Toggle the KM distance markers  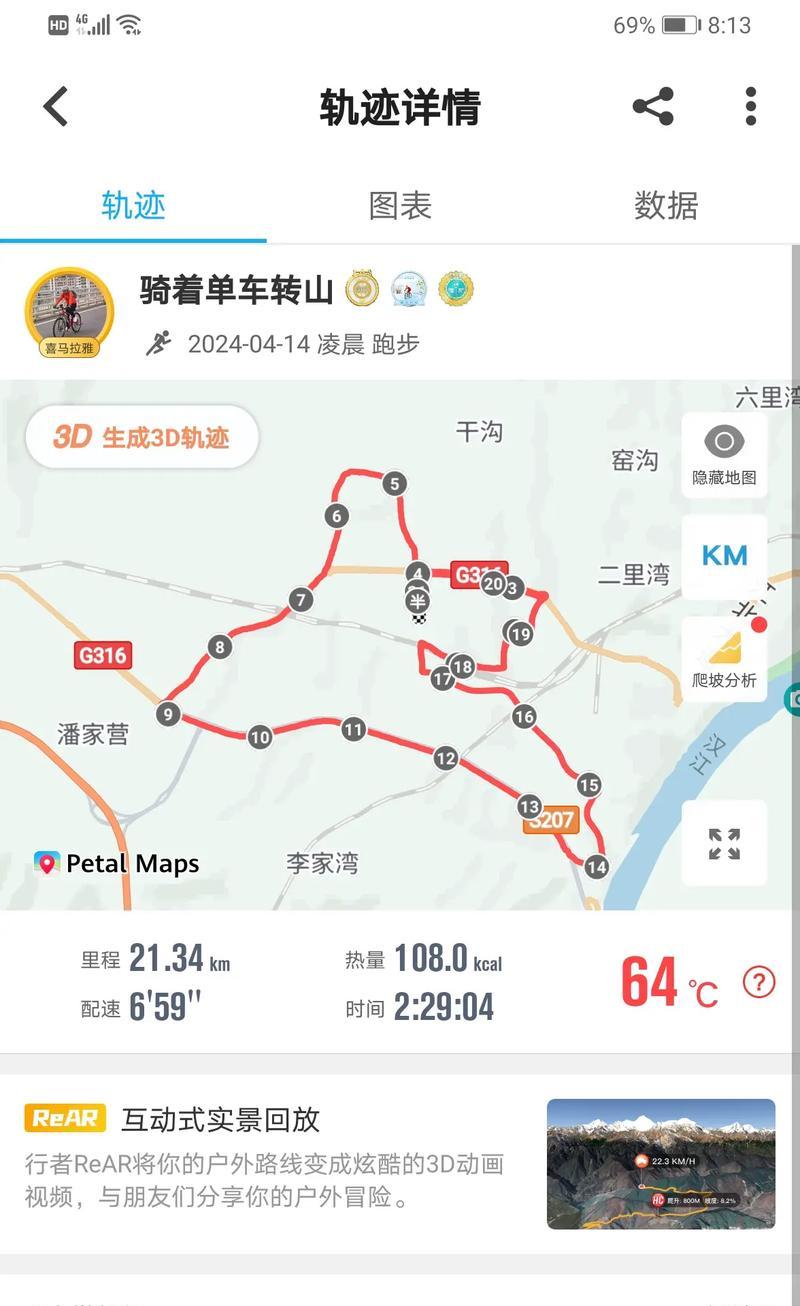pos(724,556)
